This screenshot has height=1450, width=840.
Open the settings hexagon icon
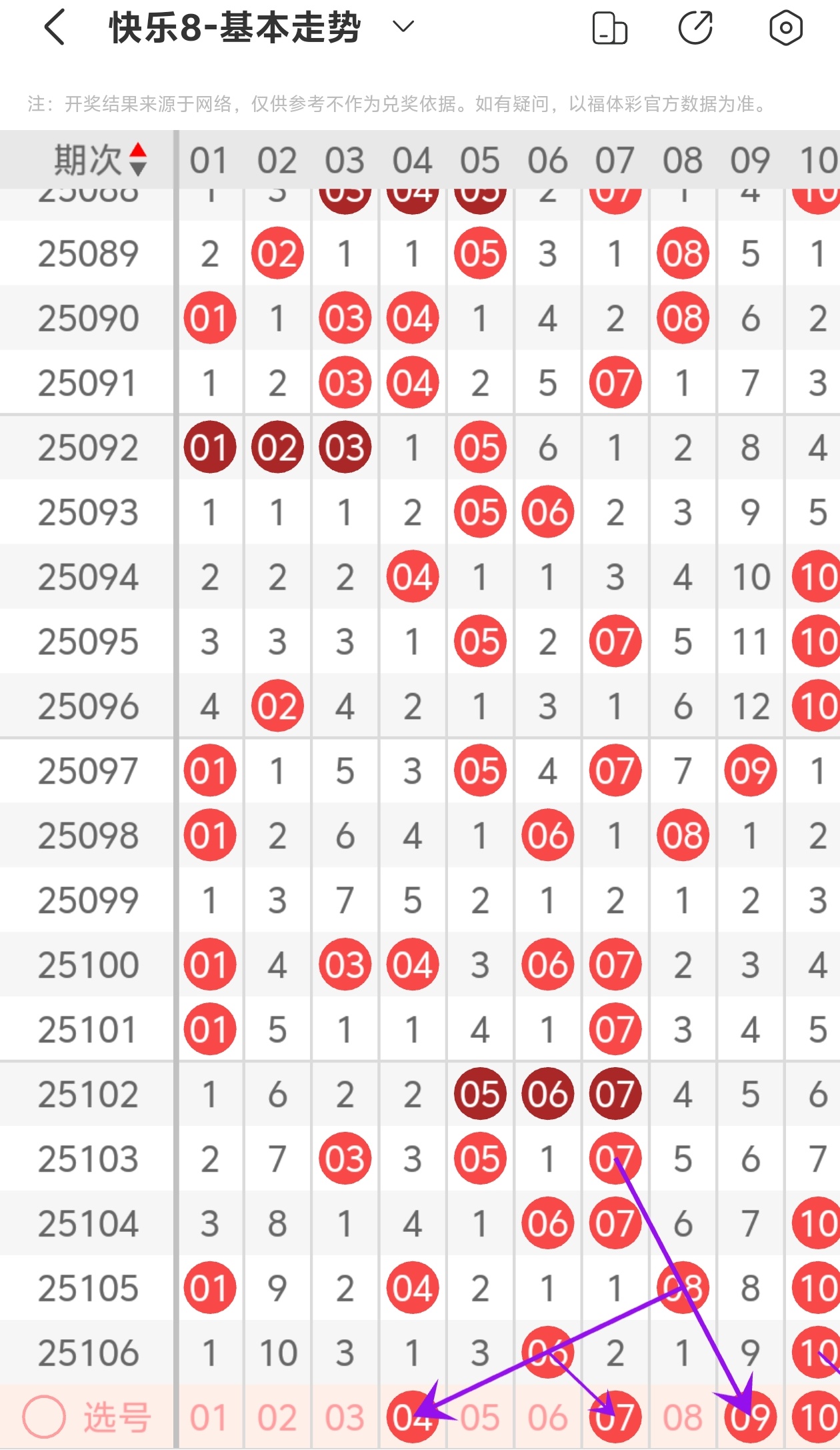click(786, 28)
